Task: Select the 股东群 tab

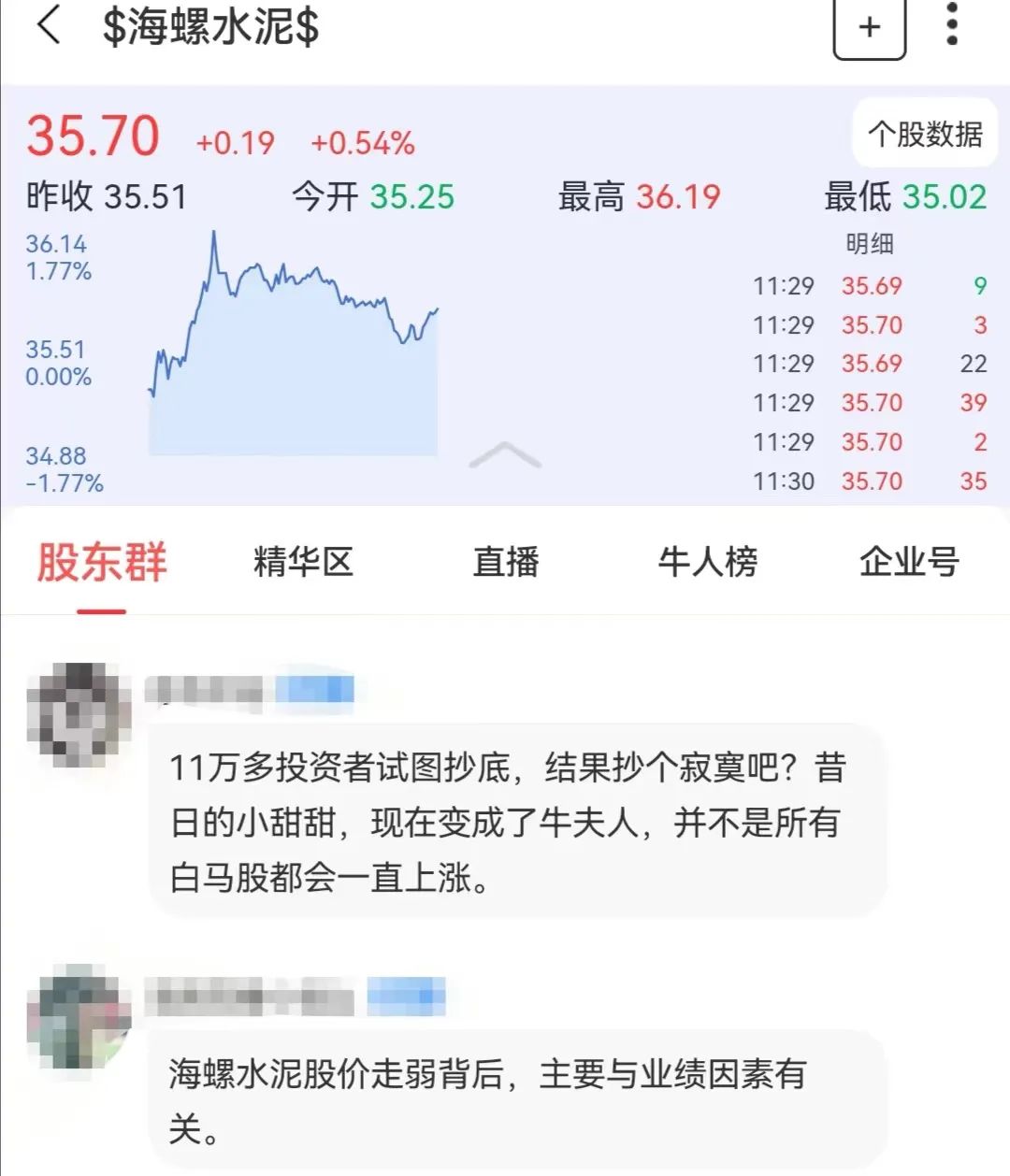Action: (x=102, y=563)
